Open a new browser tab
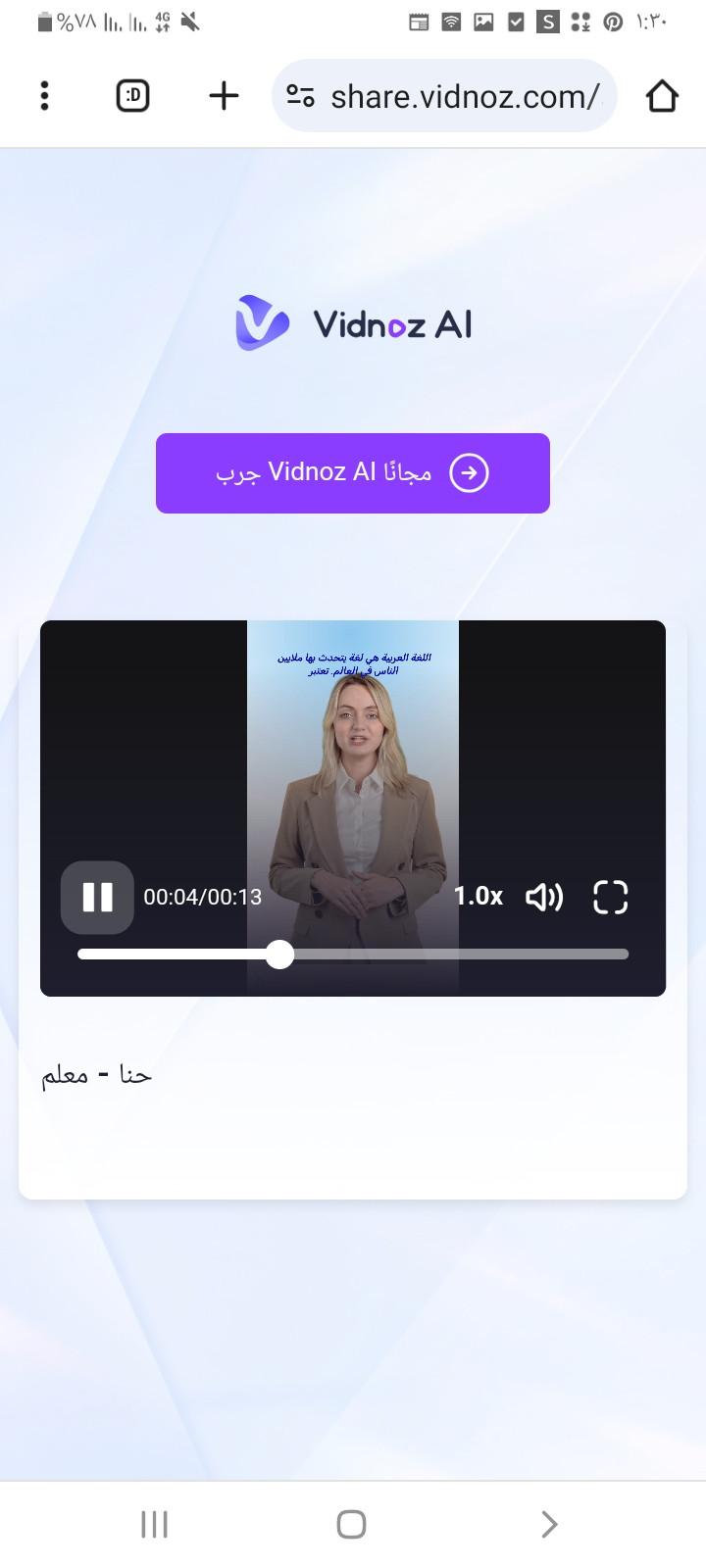This screenshot has width=706, height=1568. click(224, 96)
